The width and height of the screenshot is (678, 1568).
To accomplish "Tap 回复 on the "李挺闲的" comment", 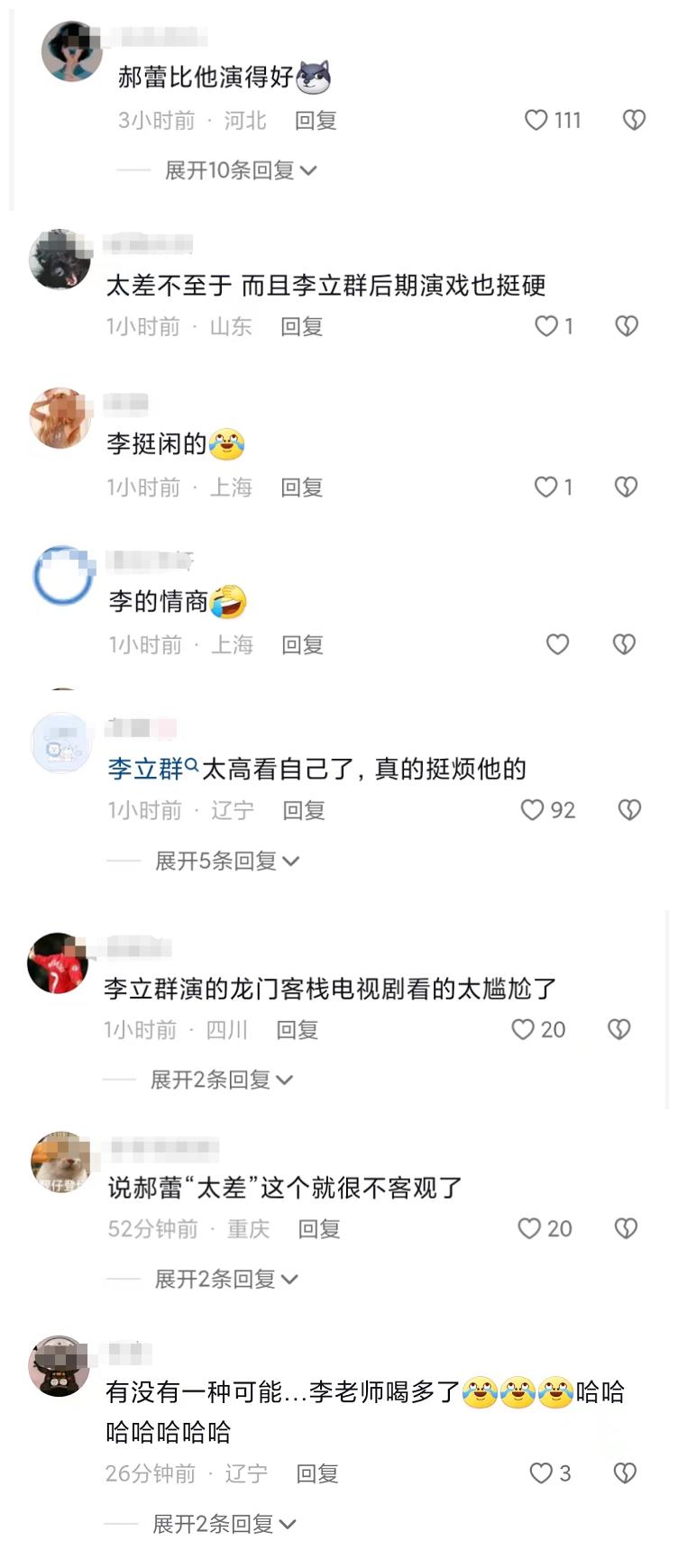I will point(301,487).
